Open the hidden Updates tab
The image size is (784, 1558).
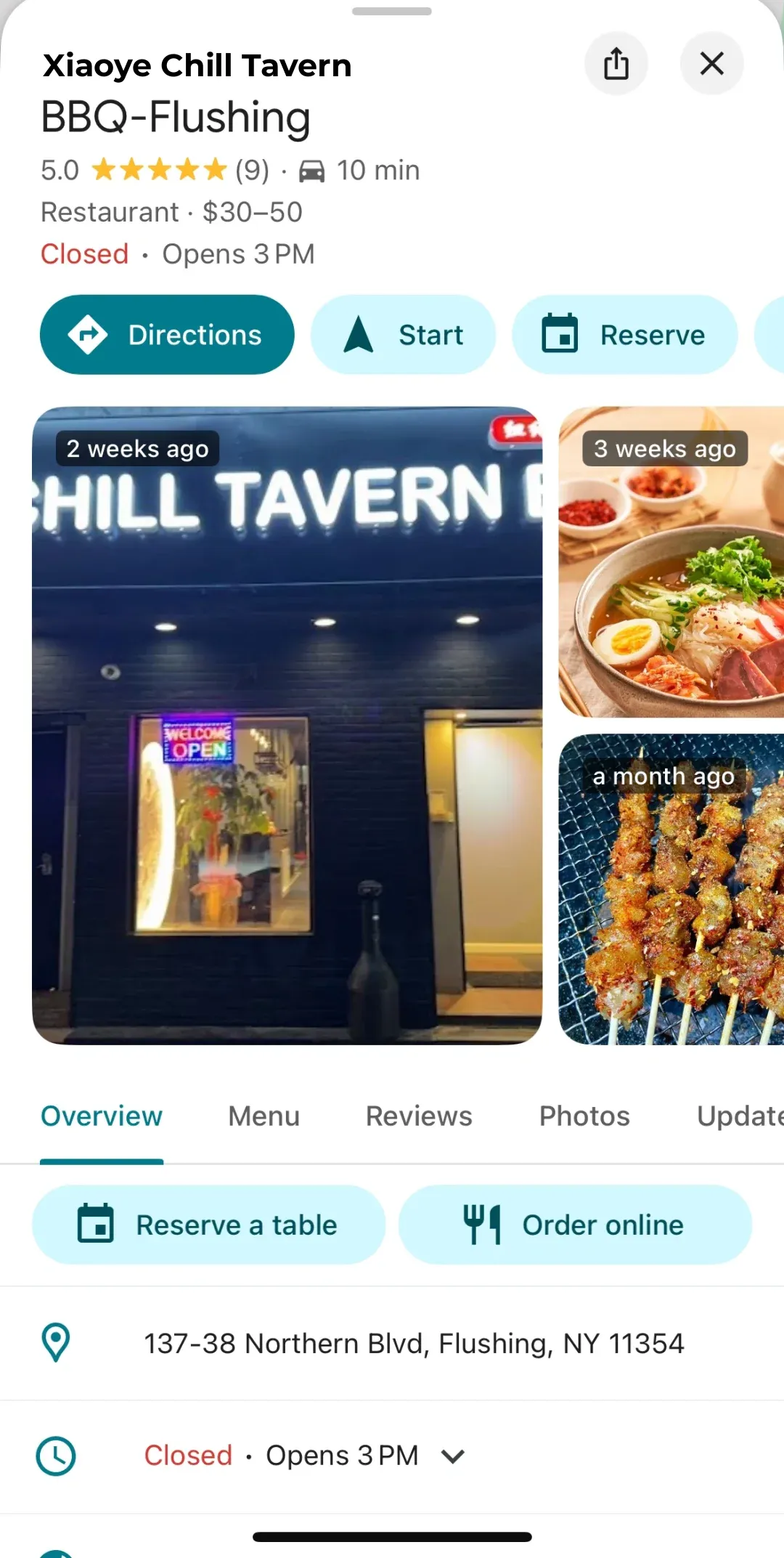739,1116
